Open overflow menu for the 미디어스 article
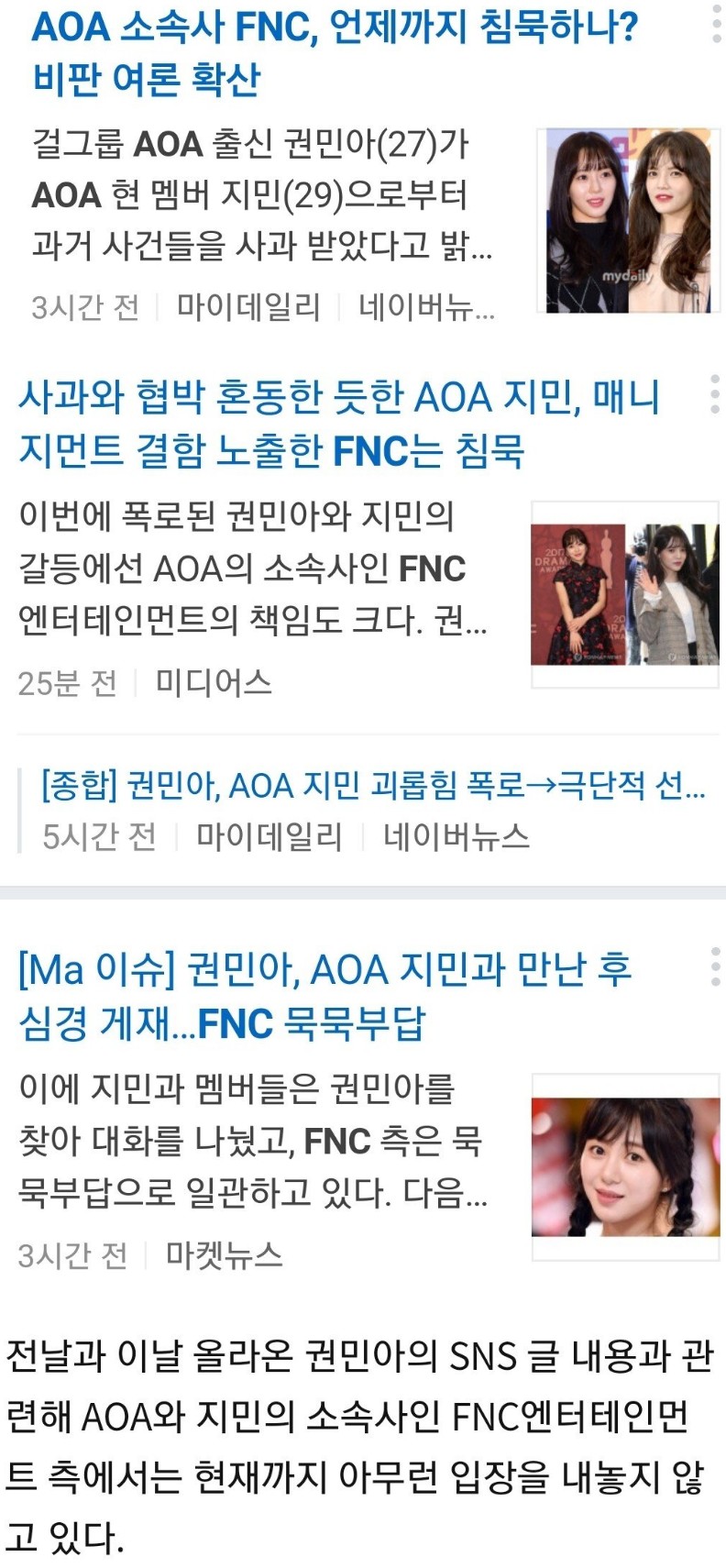The height and width of the screenshot is (1568, 726). click(715, 394)
